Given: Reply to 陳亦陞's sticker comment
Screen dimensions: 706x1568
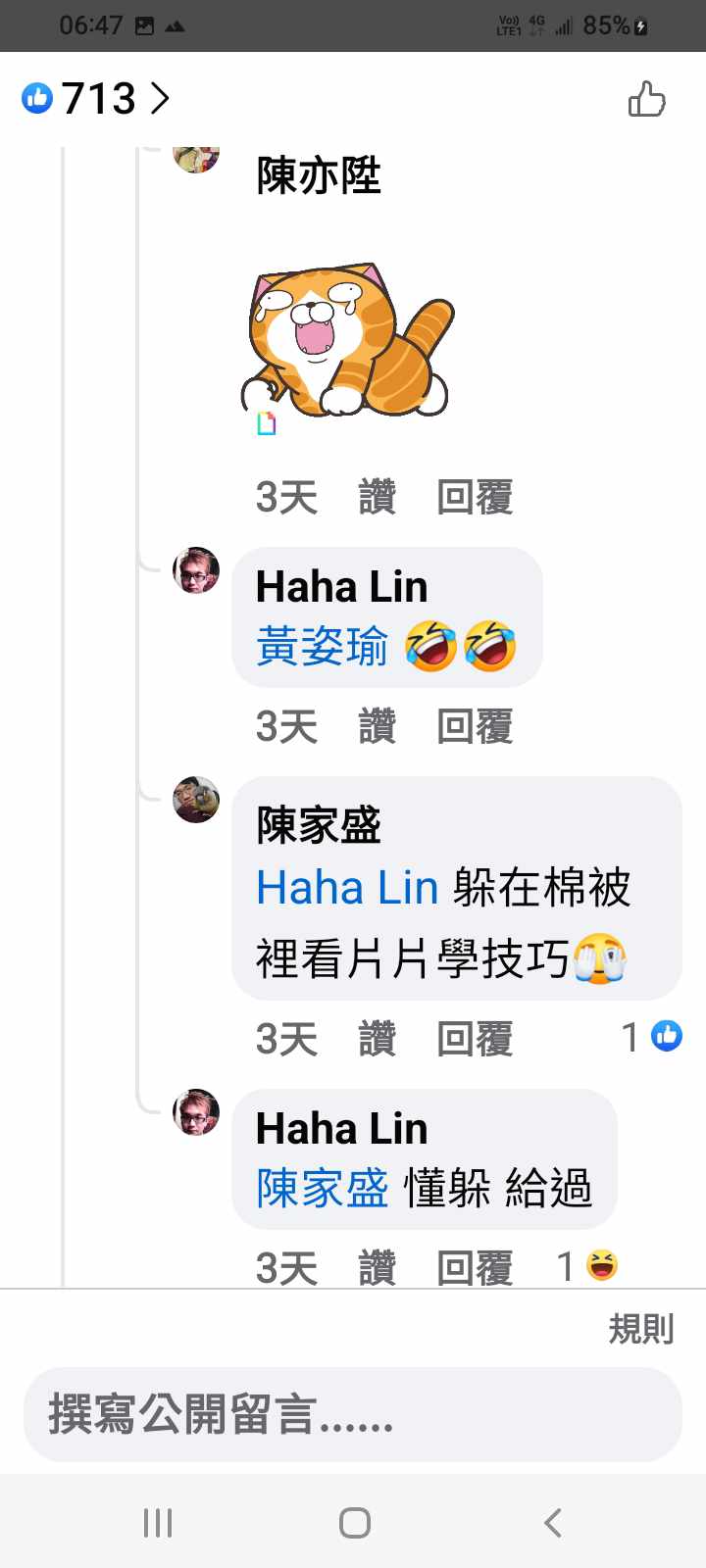Looking at the screenshot, I should click(475, 498).
